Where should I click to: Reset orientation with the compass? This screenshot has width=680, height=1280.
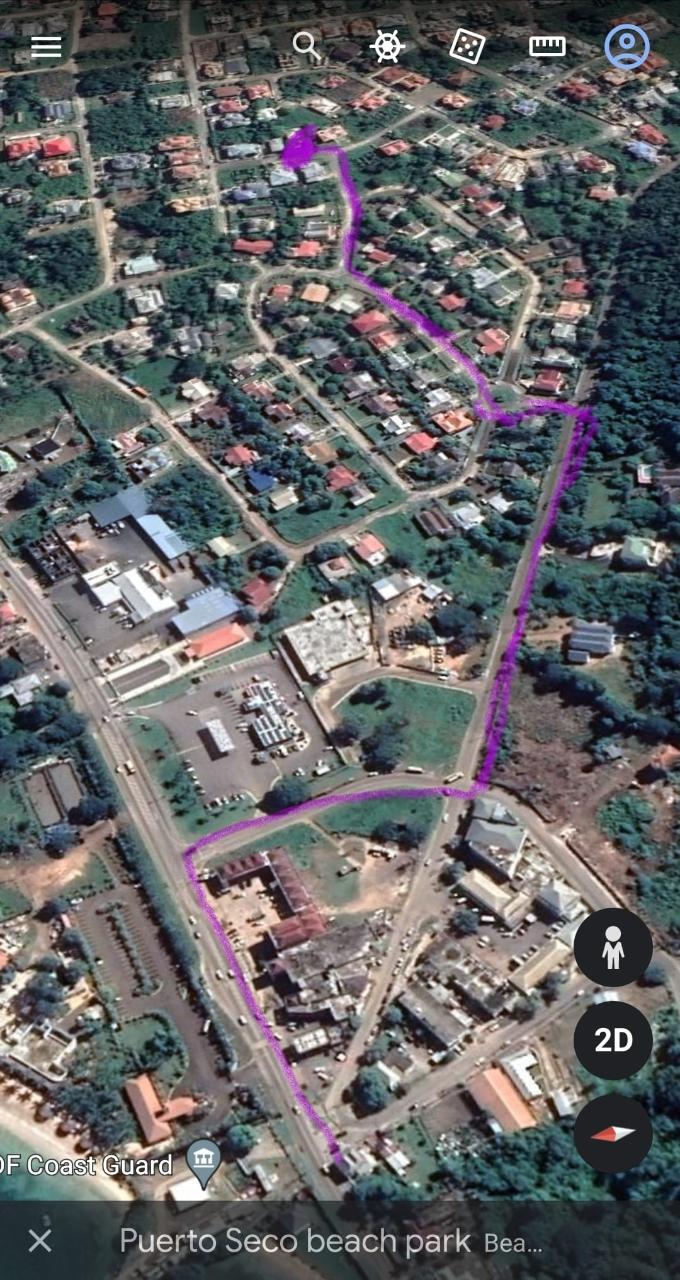point(613,1133)
